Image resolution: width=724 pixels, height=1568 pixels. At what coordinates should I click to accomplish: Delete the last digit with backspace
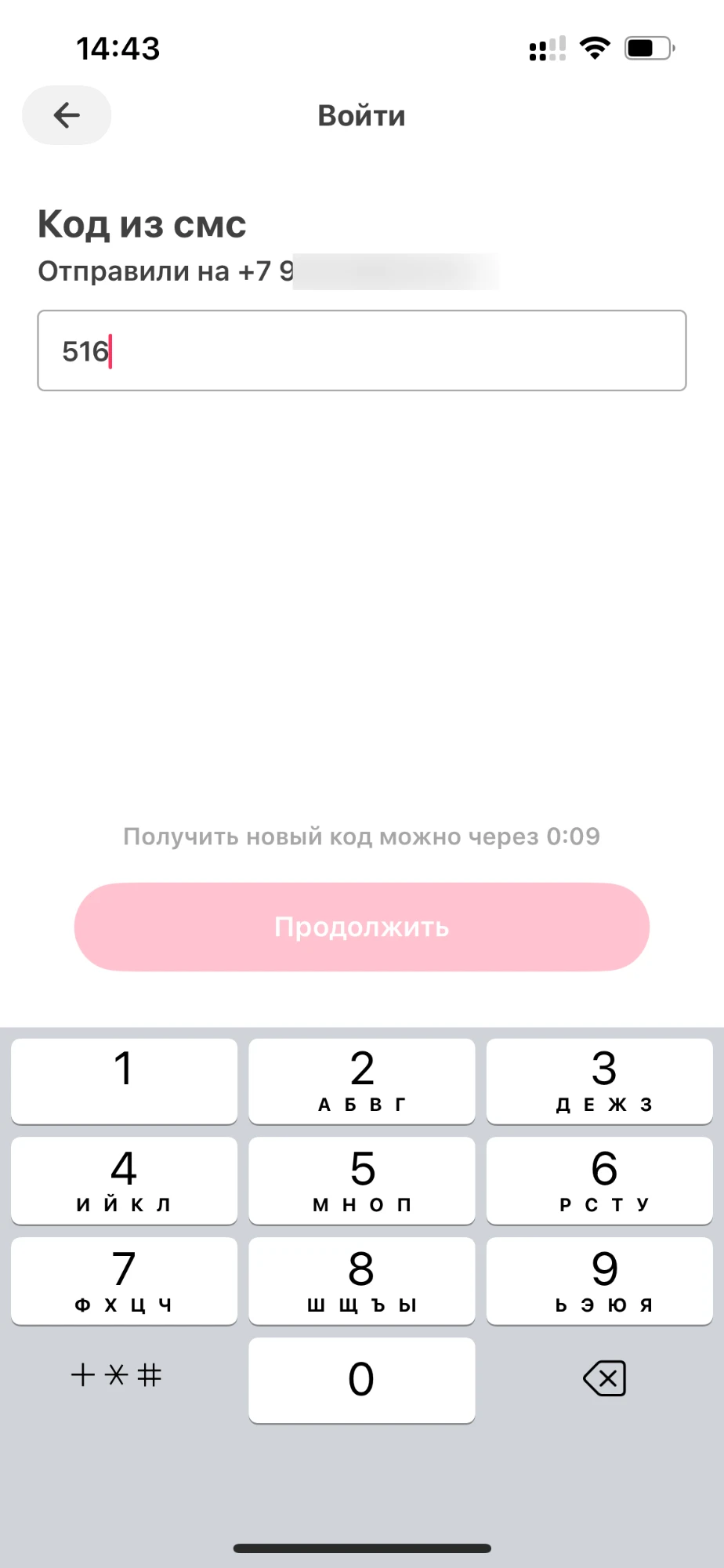(x=604, y=1378)
